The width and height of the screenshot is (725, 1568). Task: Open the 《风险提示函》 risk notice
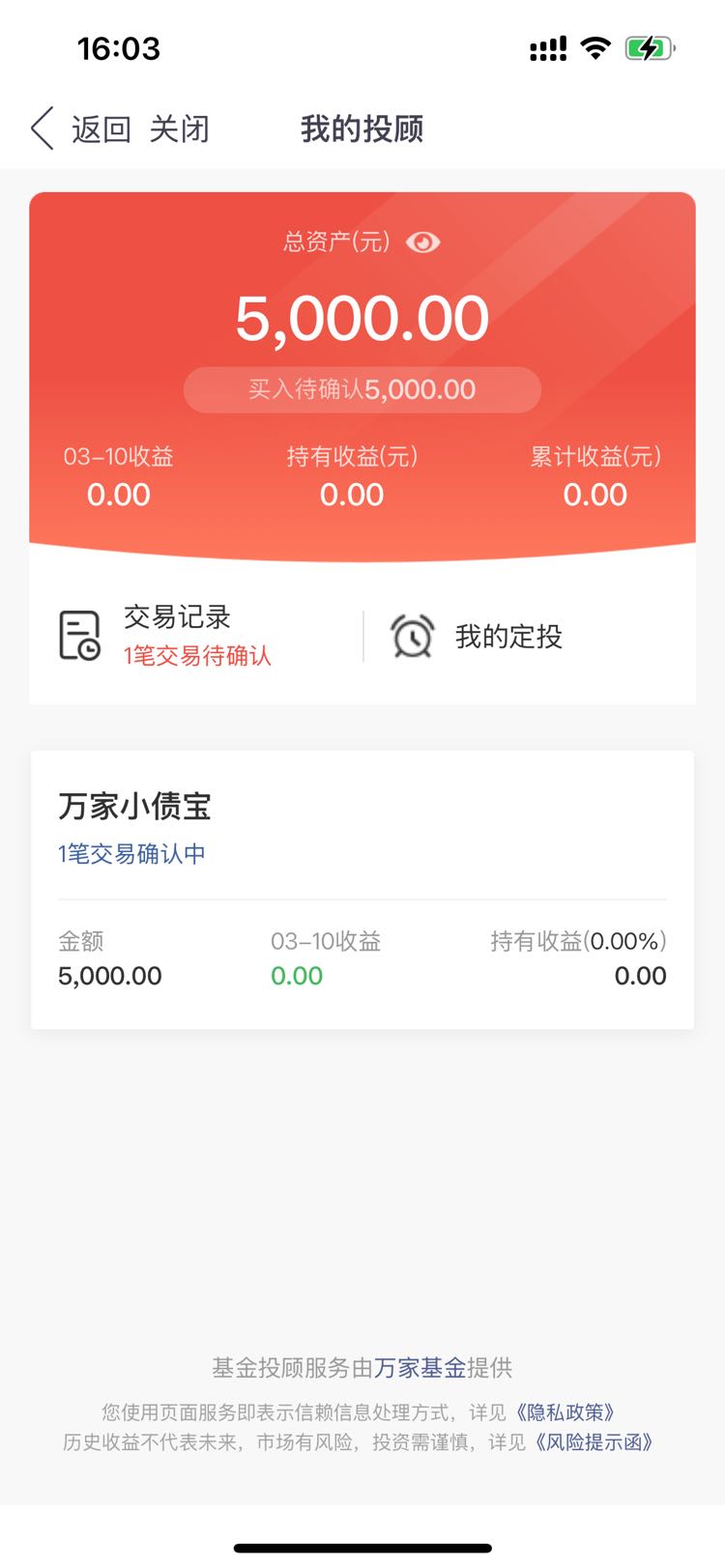594,1442
